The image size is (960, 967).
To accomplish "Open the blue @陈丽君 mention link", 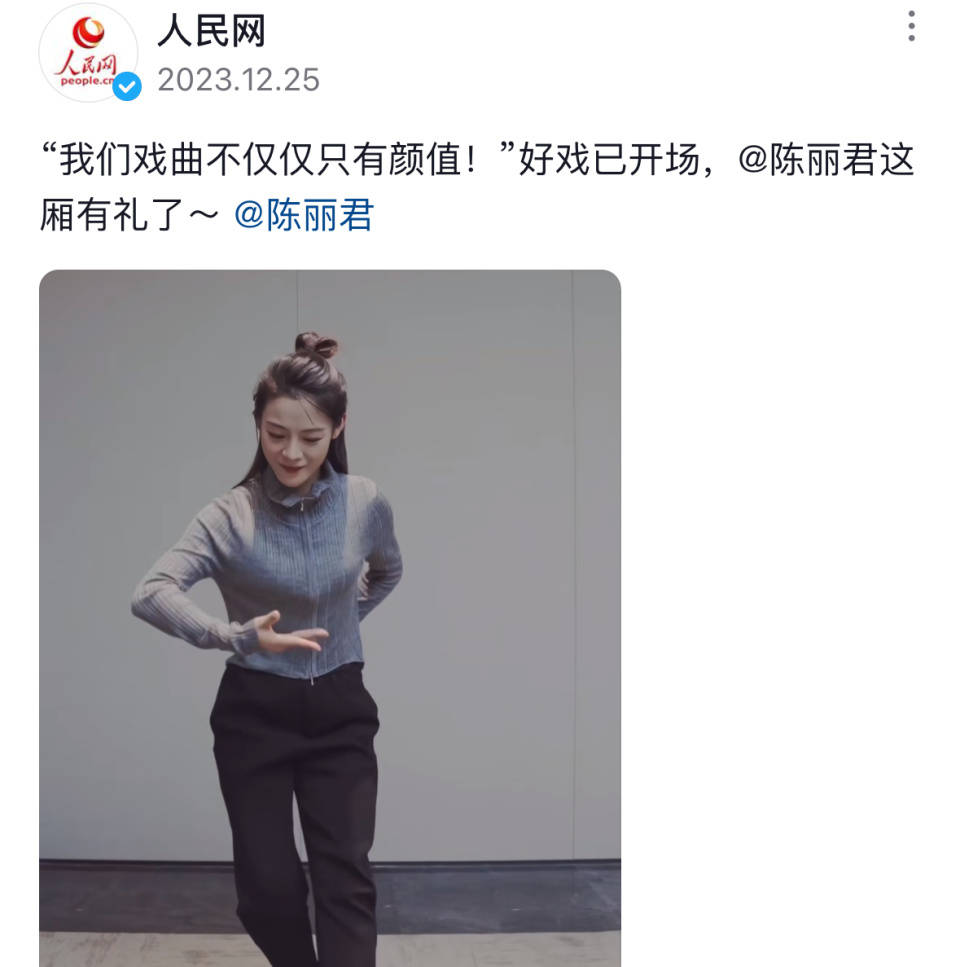I will pyautogui.click(x=303, y=216).
